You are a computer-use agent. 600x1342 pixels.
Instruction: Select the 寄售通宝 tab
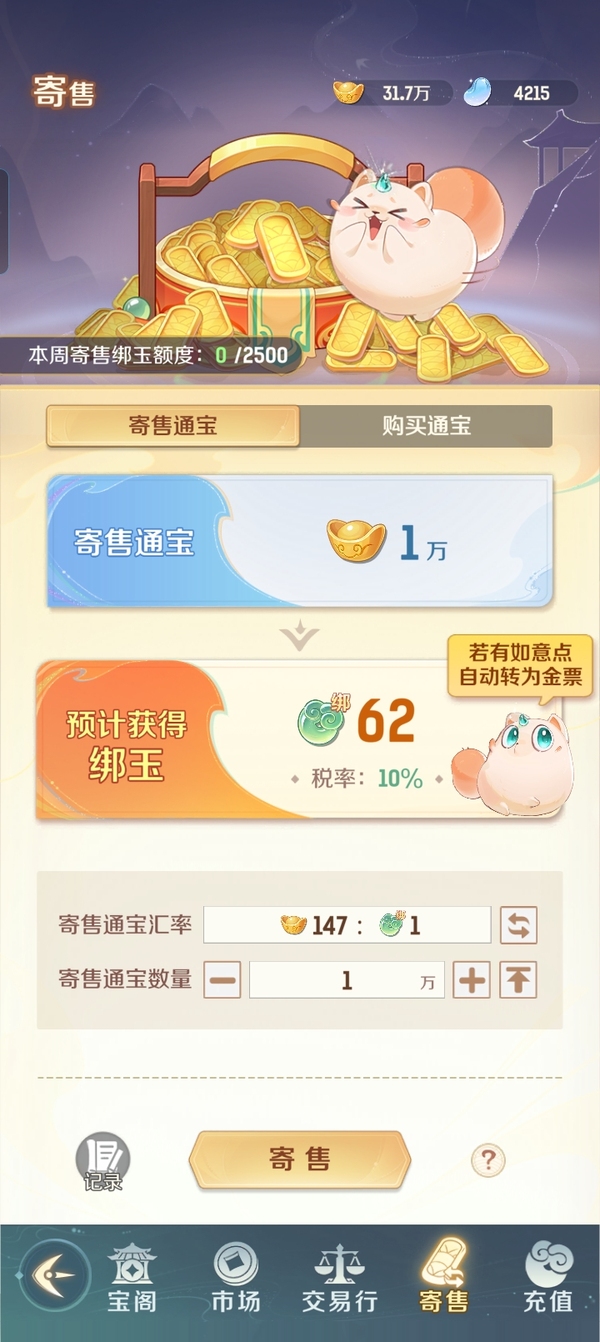(173, 426)
